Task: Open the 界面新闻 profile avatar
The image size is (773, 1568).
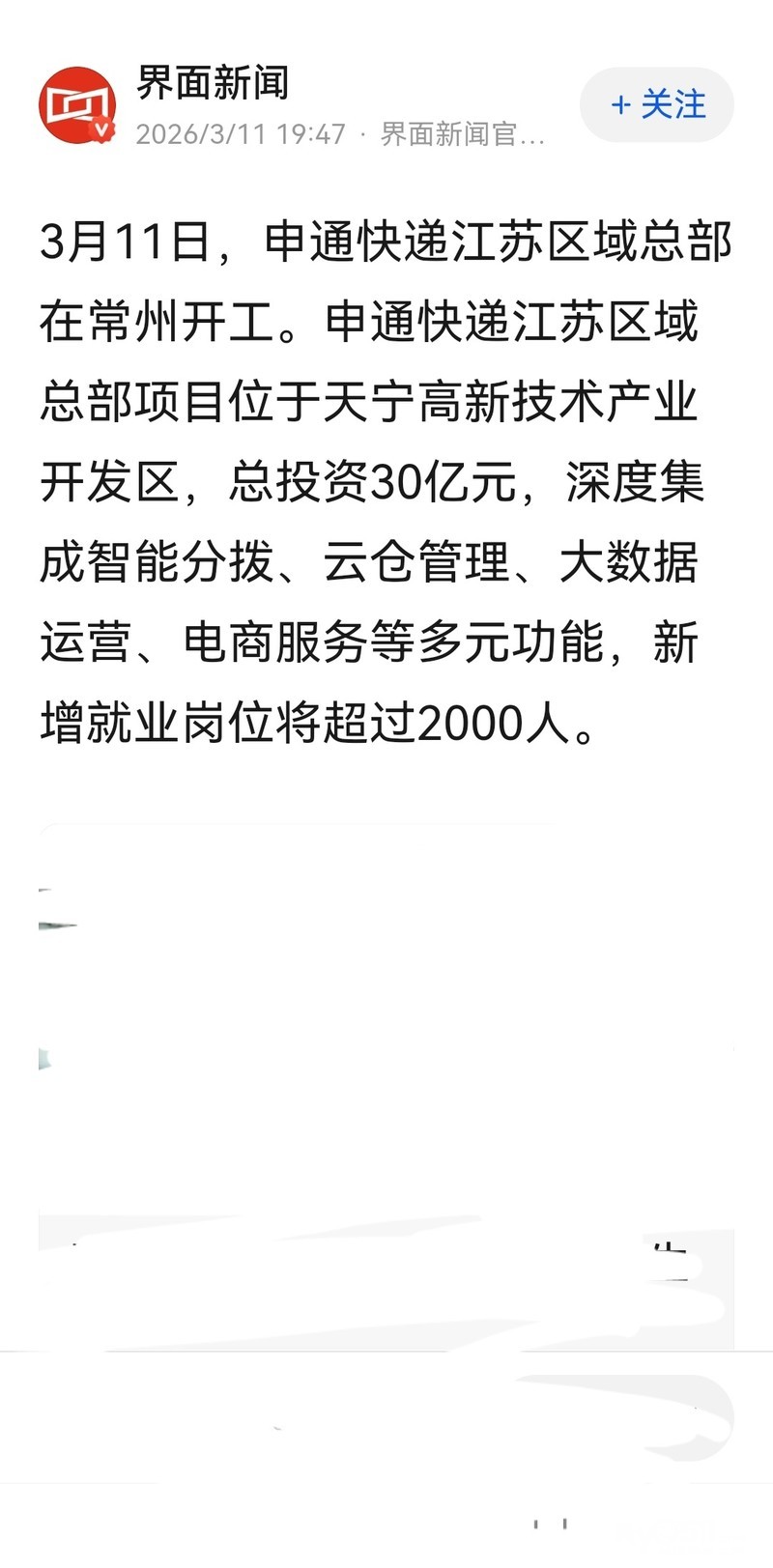Action: [x=77, y=105]
